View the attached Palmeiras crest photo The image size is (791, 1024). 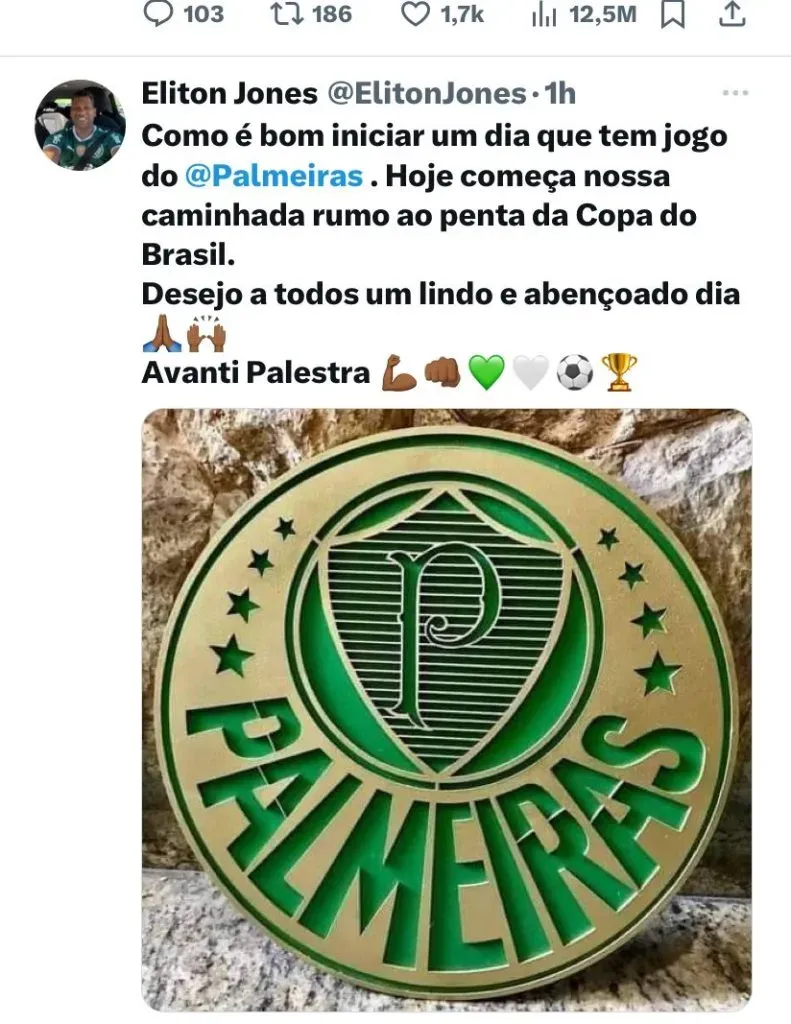click(x=446, y=710)
